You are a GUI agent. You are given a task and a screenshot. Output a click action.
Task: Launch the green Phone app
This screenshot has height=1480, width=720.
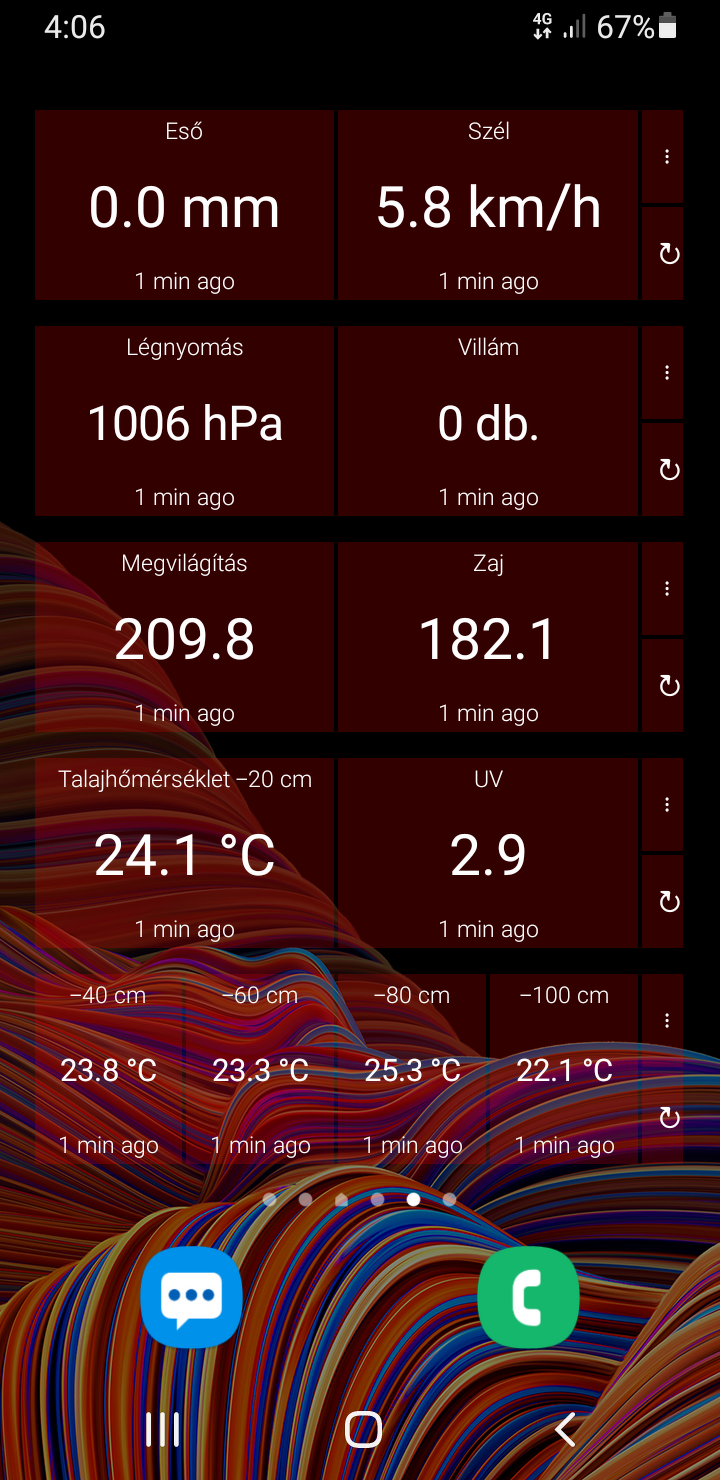tap(529, 1297)
